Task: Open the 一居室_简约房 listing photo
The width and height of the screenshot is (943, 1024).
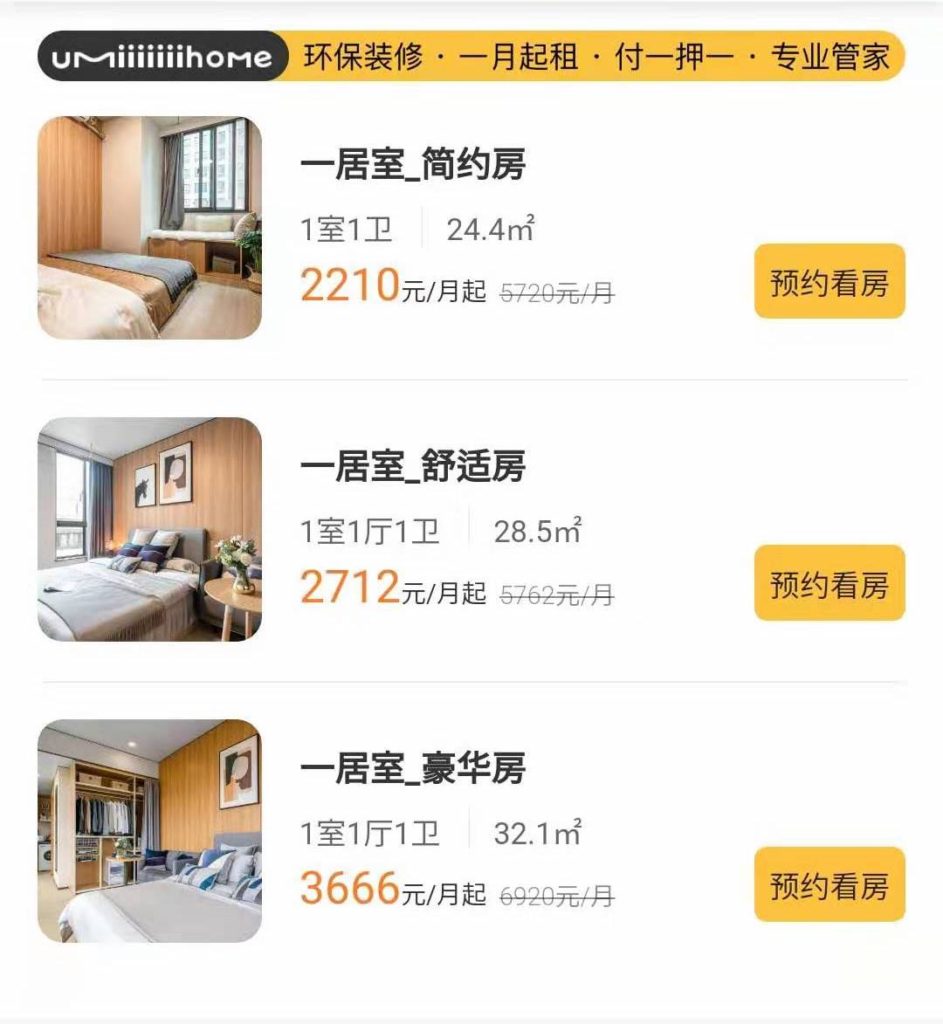Action: click(150, 228)
